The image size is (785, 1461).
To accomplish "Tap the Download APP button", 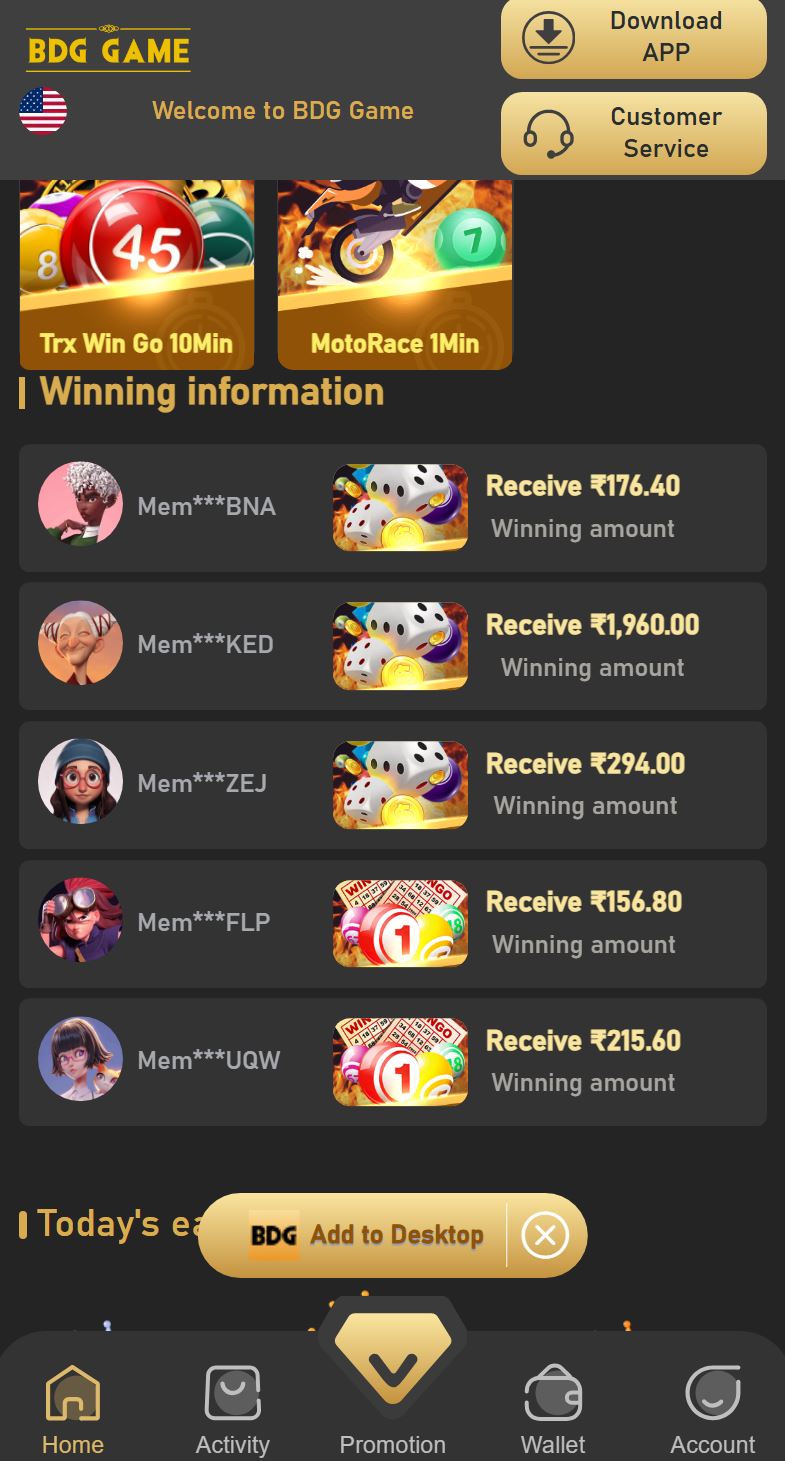I will [x=633, y=38].
